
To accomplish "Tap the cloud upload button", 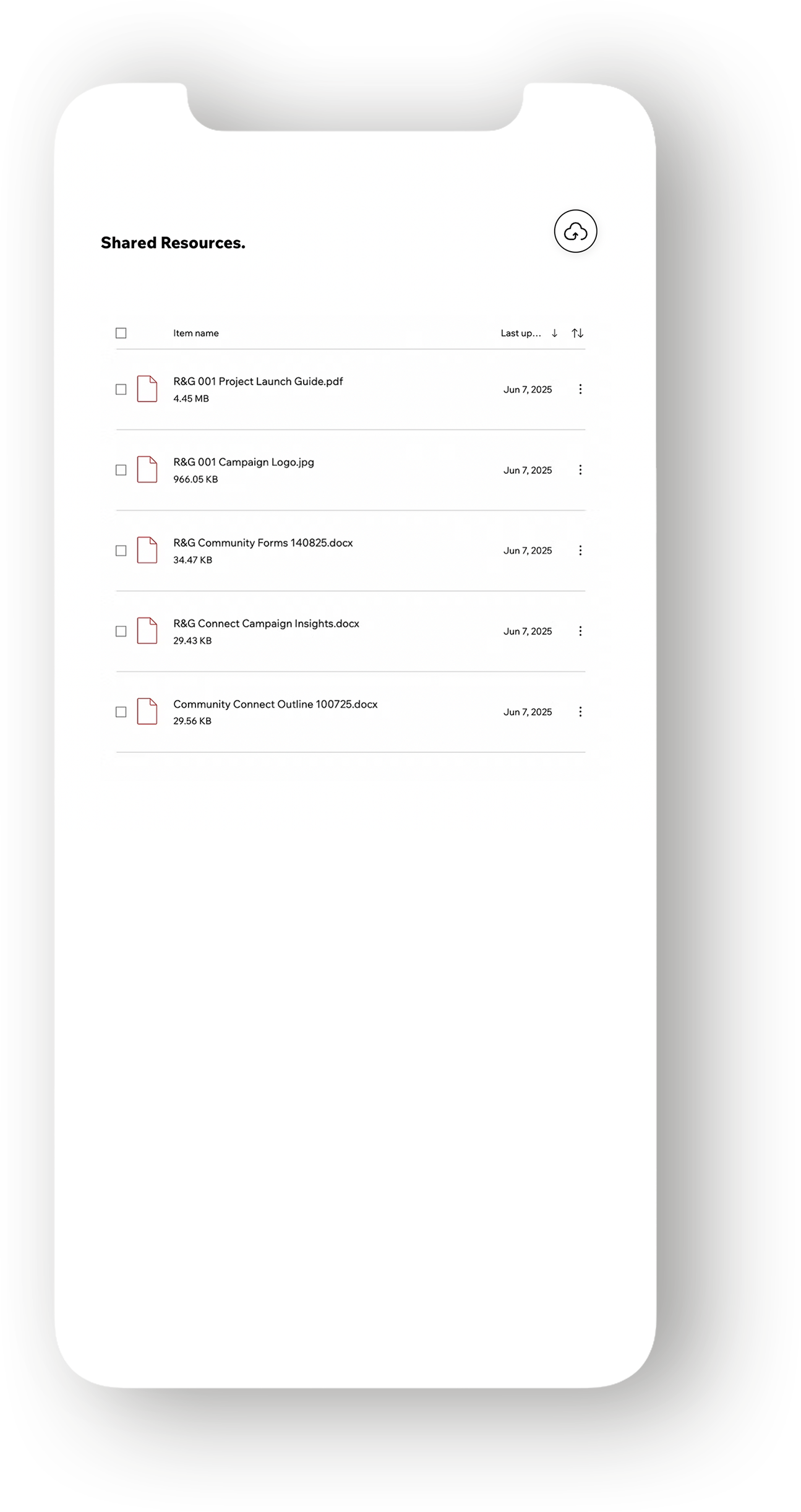I will 575,231.
